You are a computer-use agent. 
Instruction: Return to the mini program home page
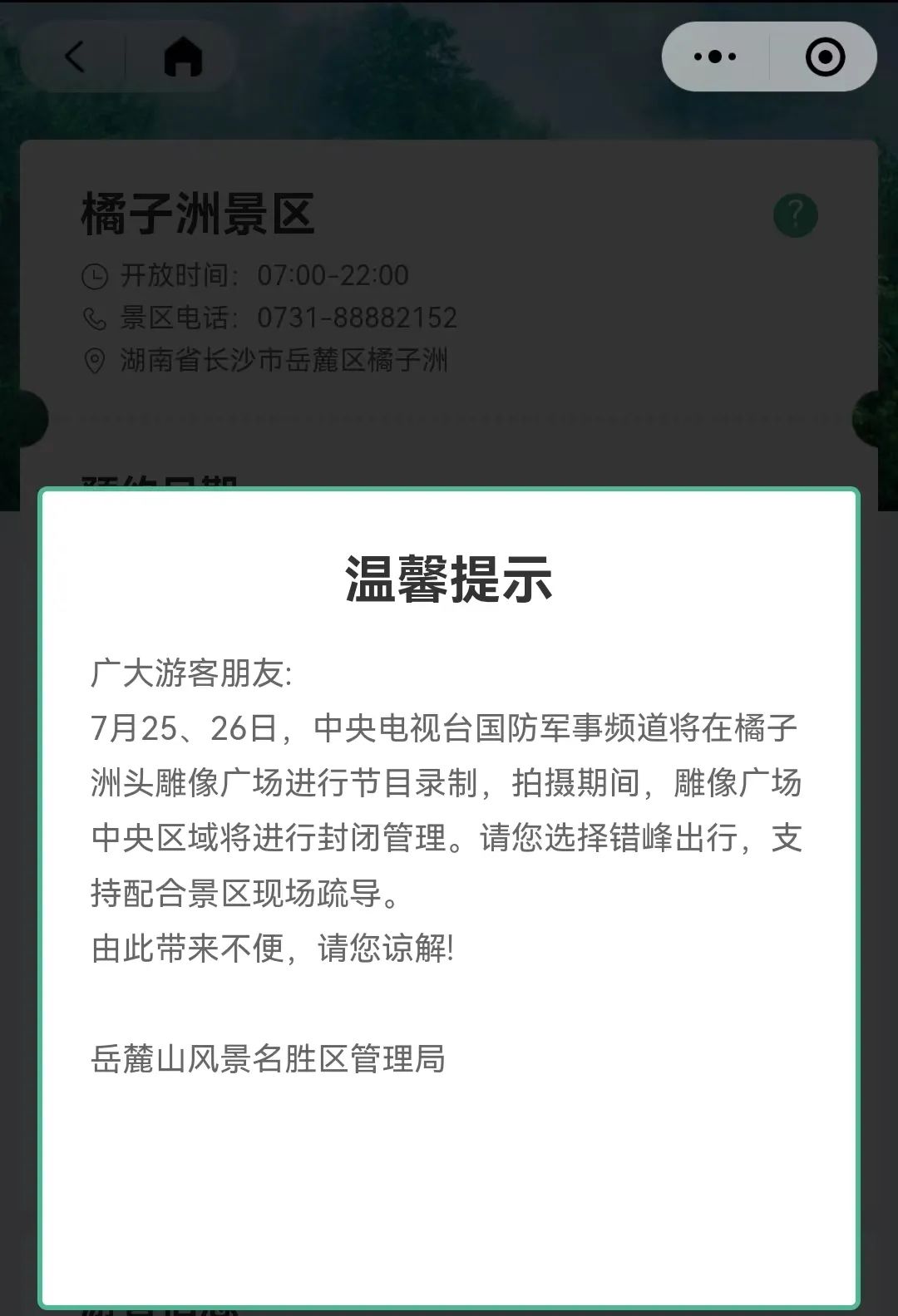(x=183, y=57)
